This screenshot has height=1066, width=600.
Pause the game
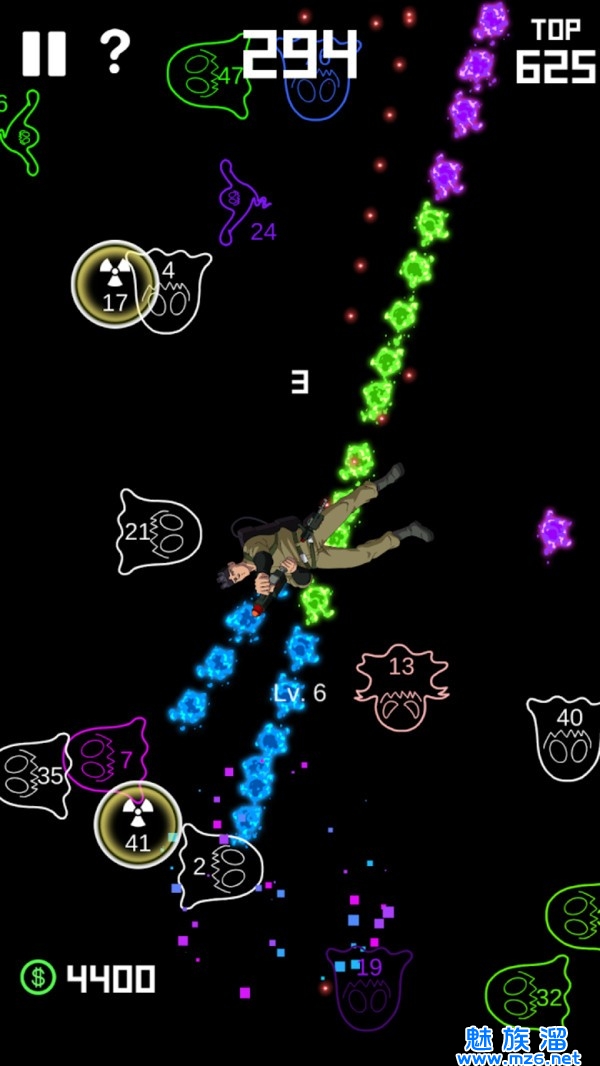coord(43,53)
